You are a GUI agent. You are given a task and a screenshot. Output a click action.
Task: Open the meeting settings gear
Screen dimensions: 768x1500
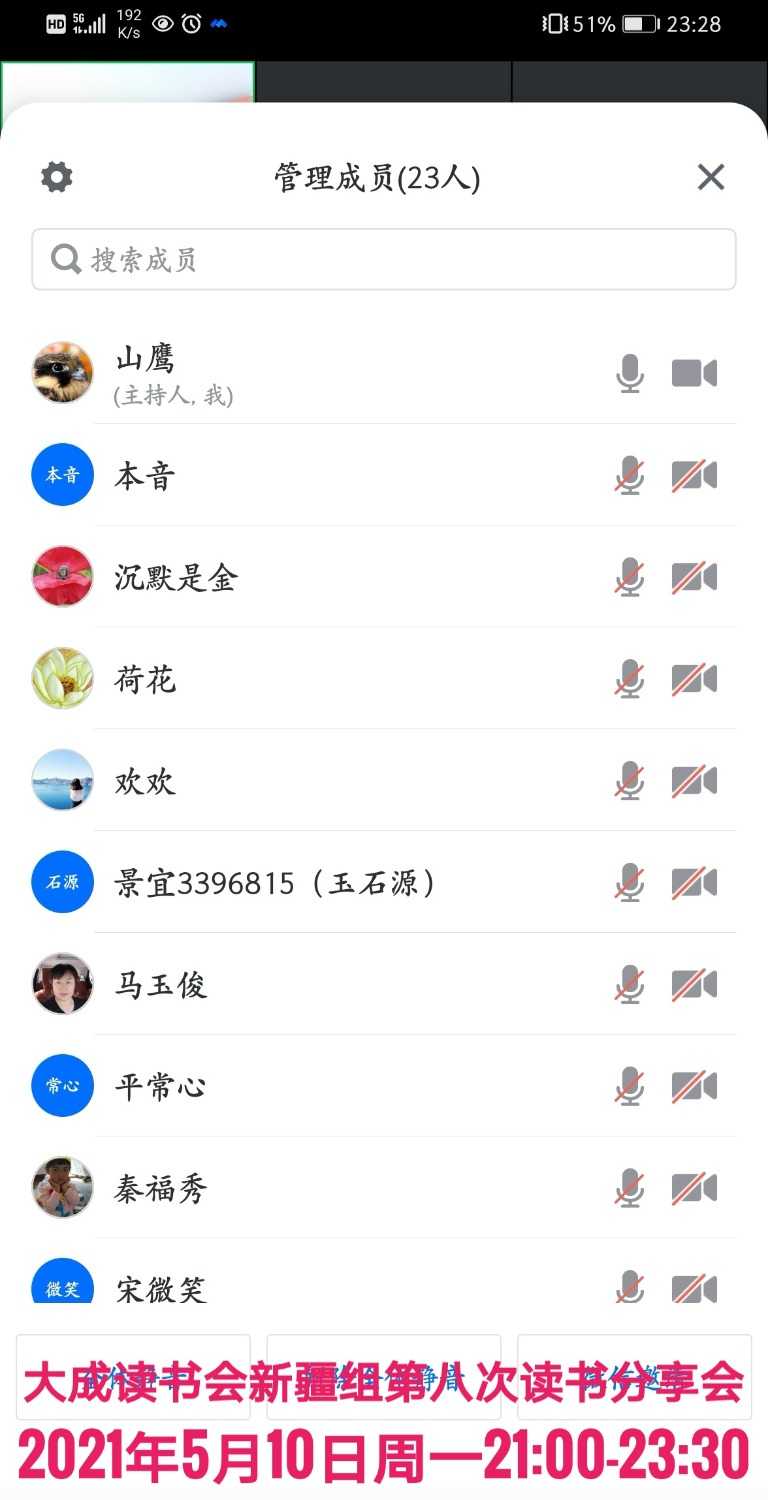[55, 176]
